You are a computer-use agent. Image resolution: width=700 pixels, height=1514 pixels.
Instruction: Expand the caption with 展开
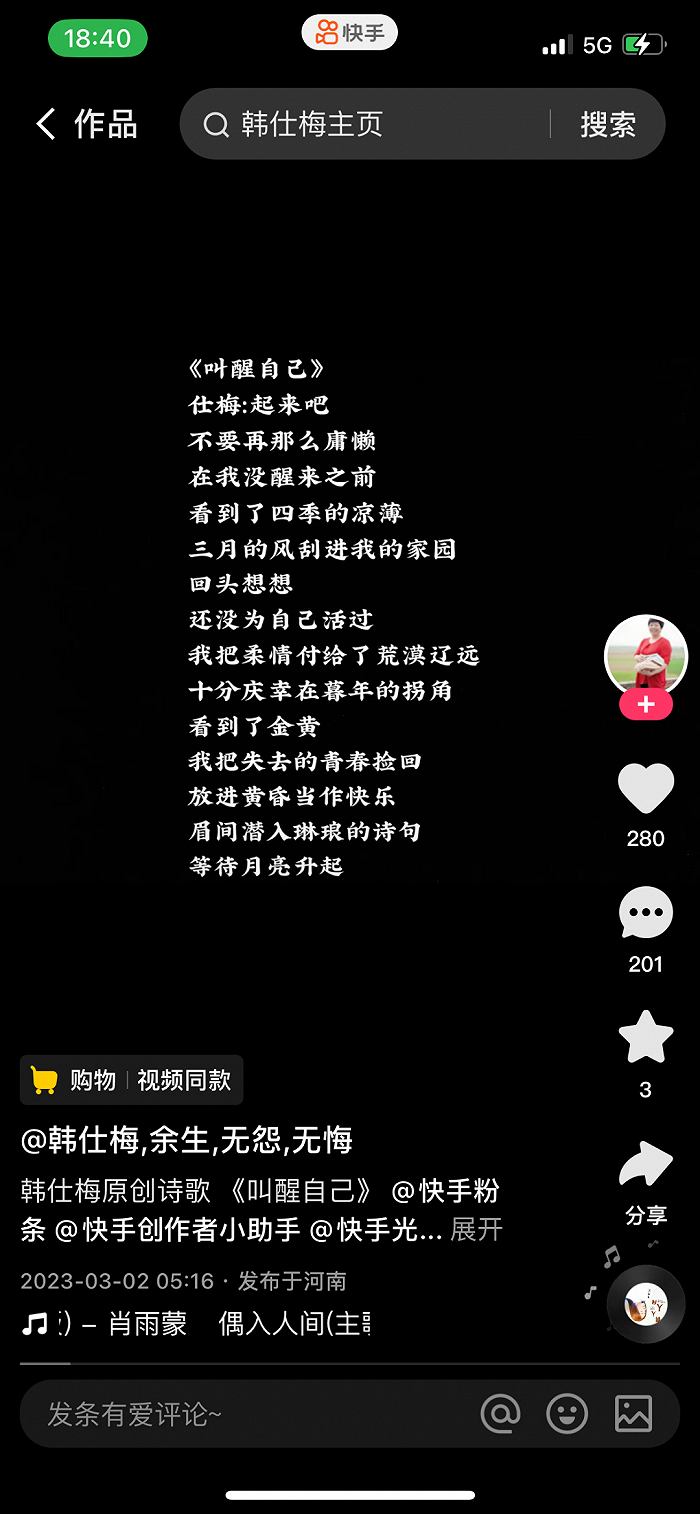coord(476,1229)
